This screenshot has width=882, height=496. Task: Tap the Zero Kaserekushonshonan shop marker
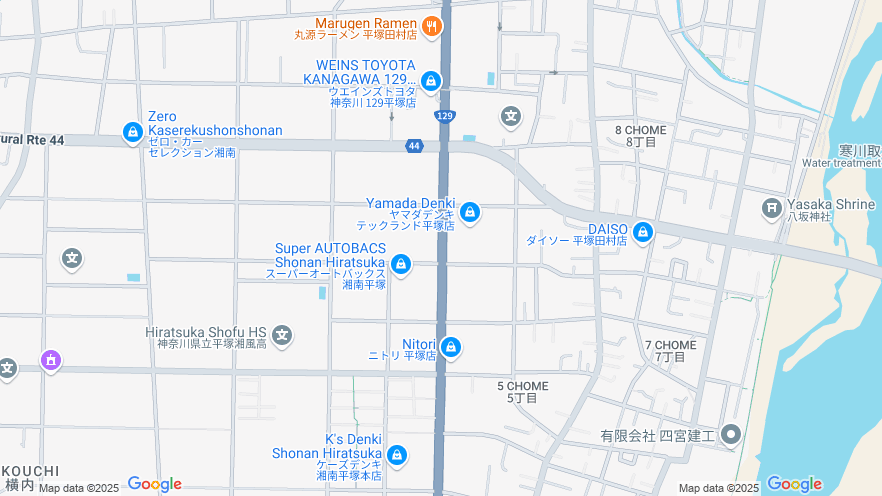[132, 132]
